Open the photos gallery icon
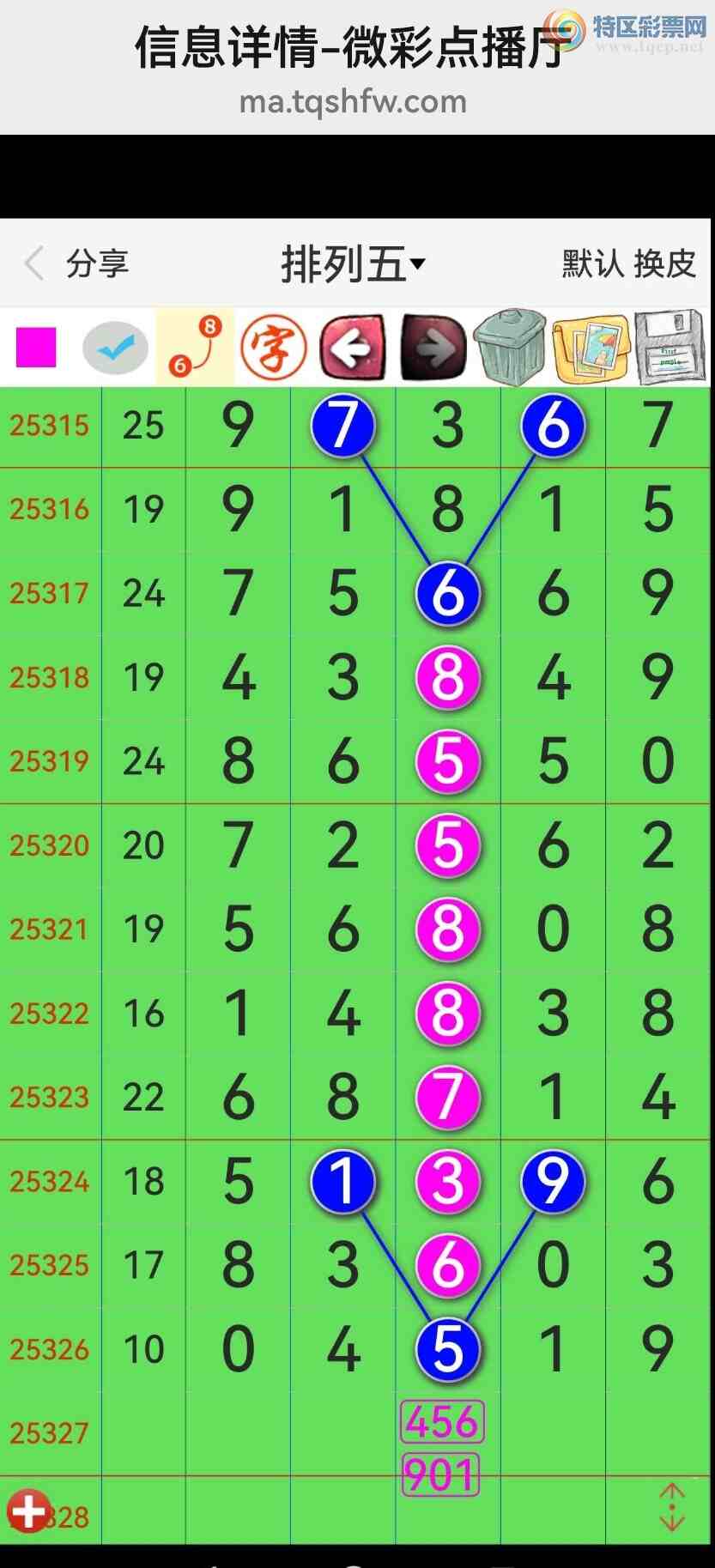Screen dimensions: 715x1568 tap(591, 348)
